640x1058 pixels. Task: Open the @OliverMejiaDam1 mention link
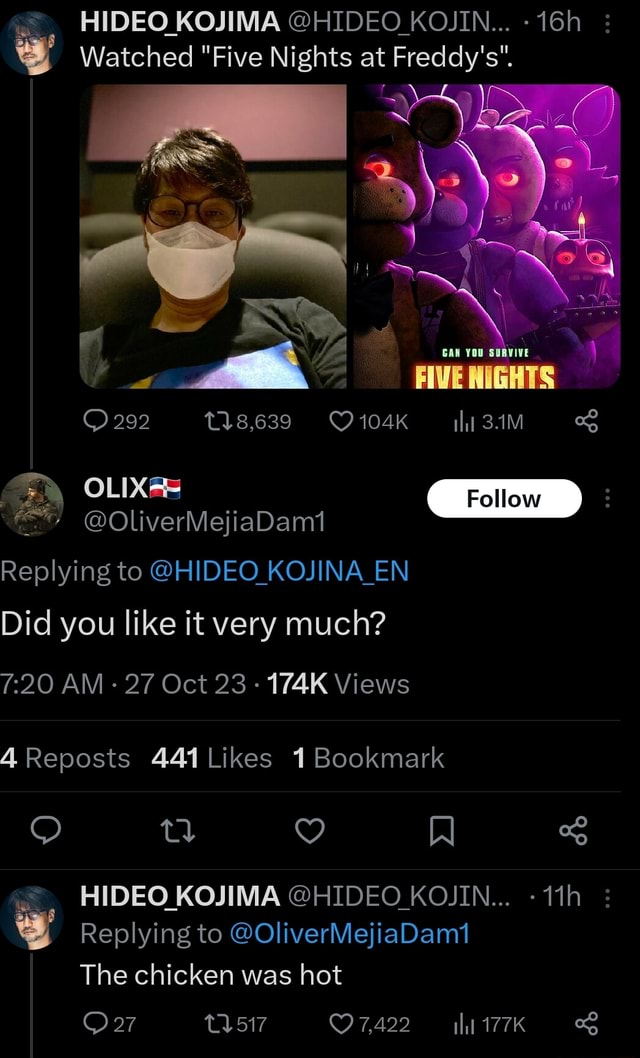[348, 933]
